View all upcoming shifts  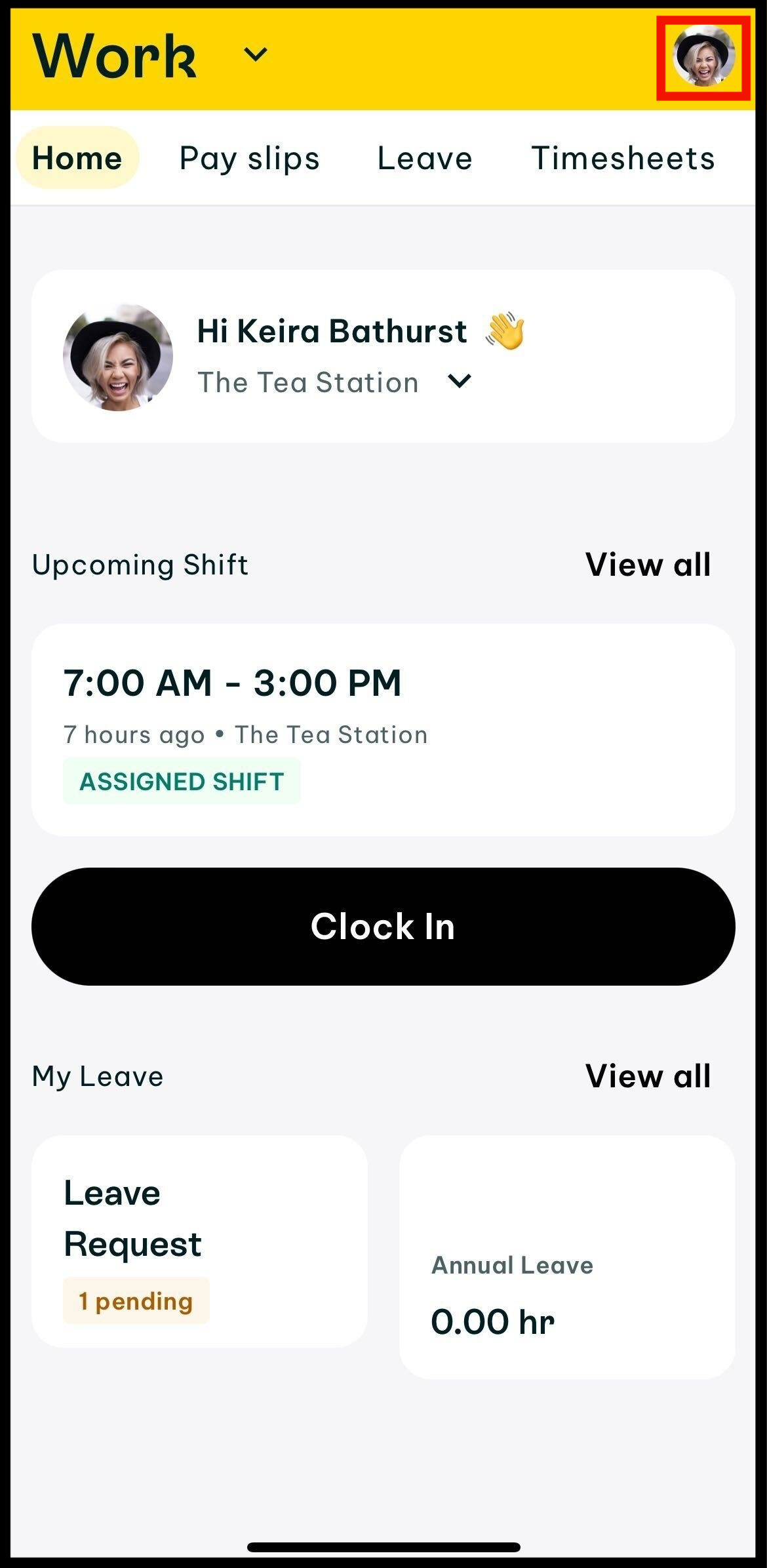coord(648,565)
